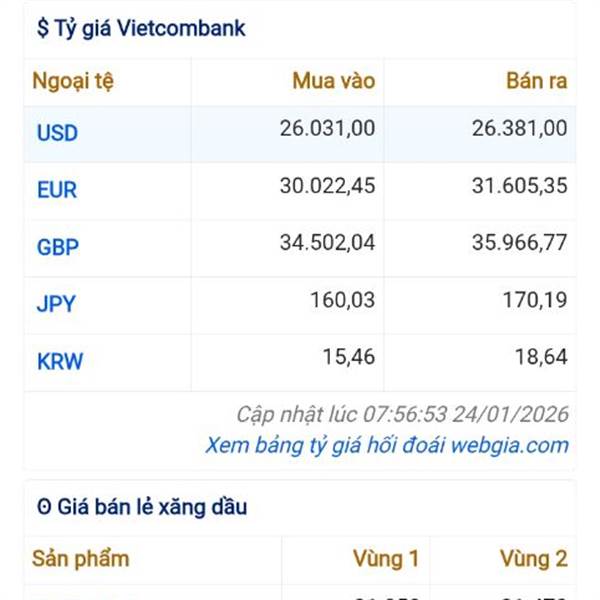This screenshot has height=600, width=600.
Task: Select the JPY currency link
Action: 56,304
